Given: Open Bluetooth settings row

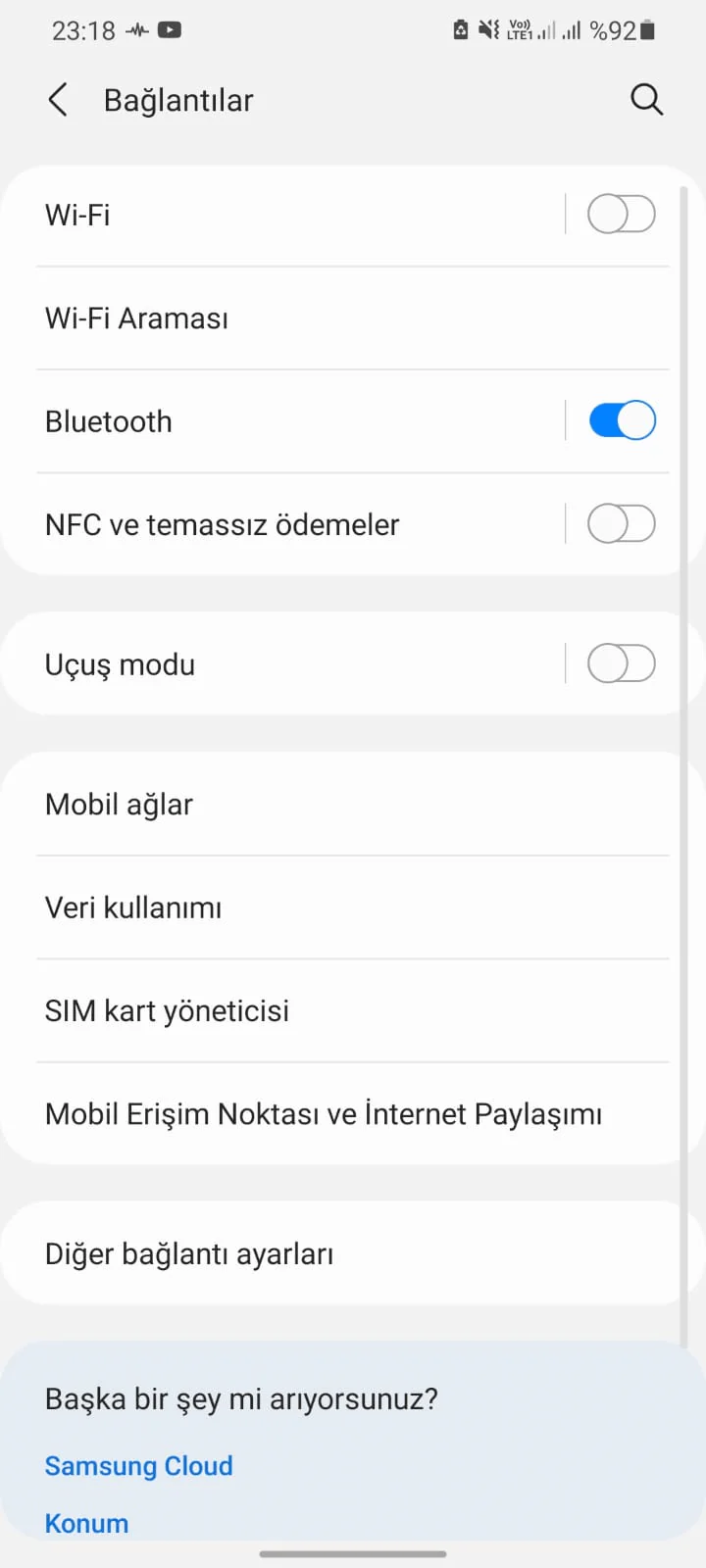Looking at the screenshot, I should [294, 421].
